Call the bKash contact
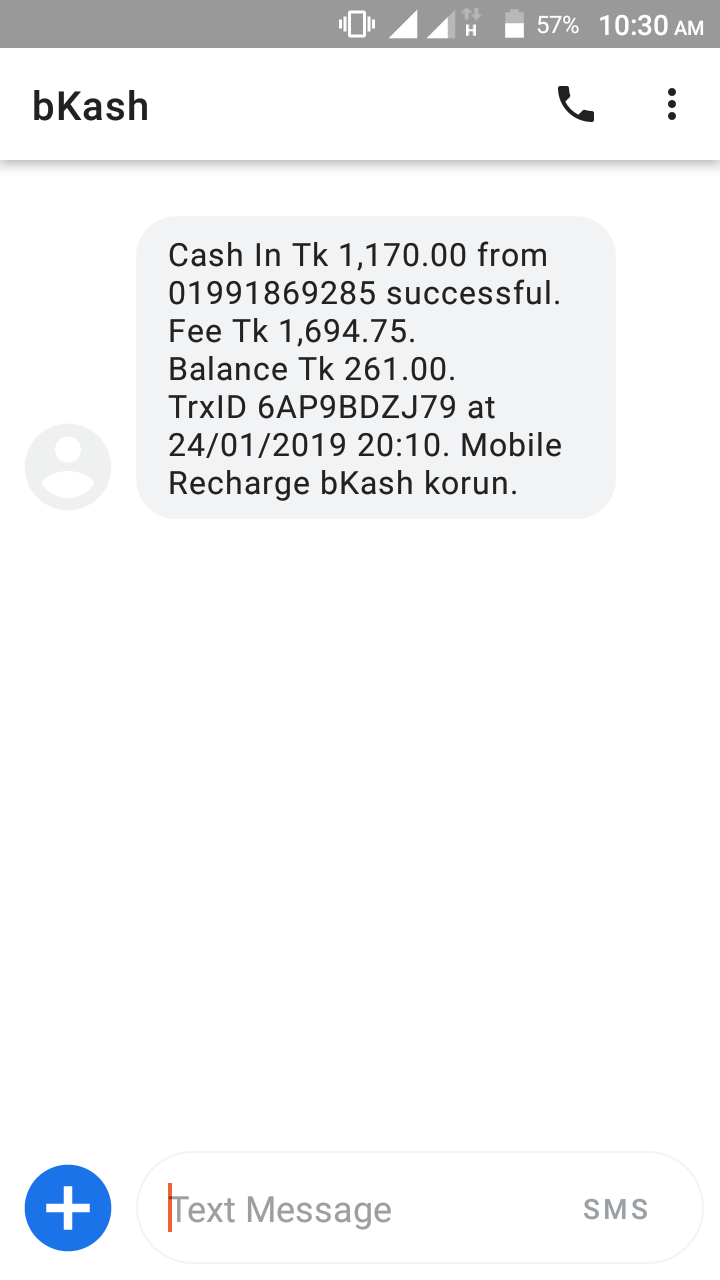Viewport: 720px width, 1280px height. (x=575, y=104)
